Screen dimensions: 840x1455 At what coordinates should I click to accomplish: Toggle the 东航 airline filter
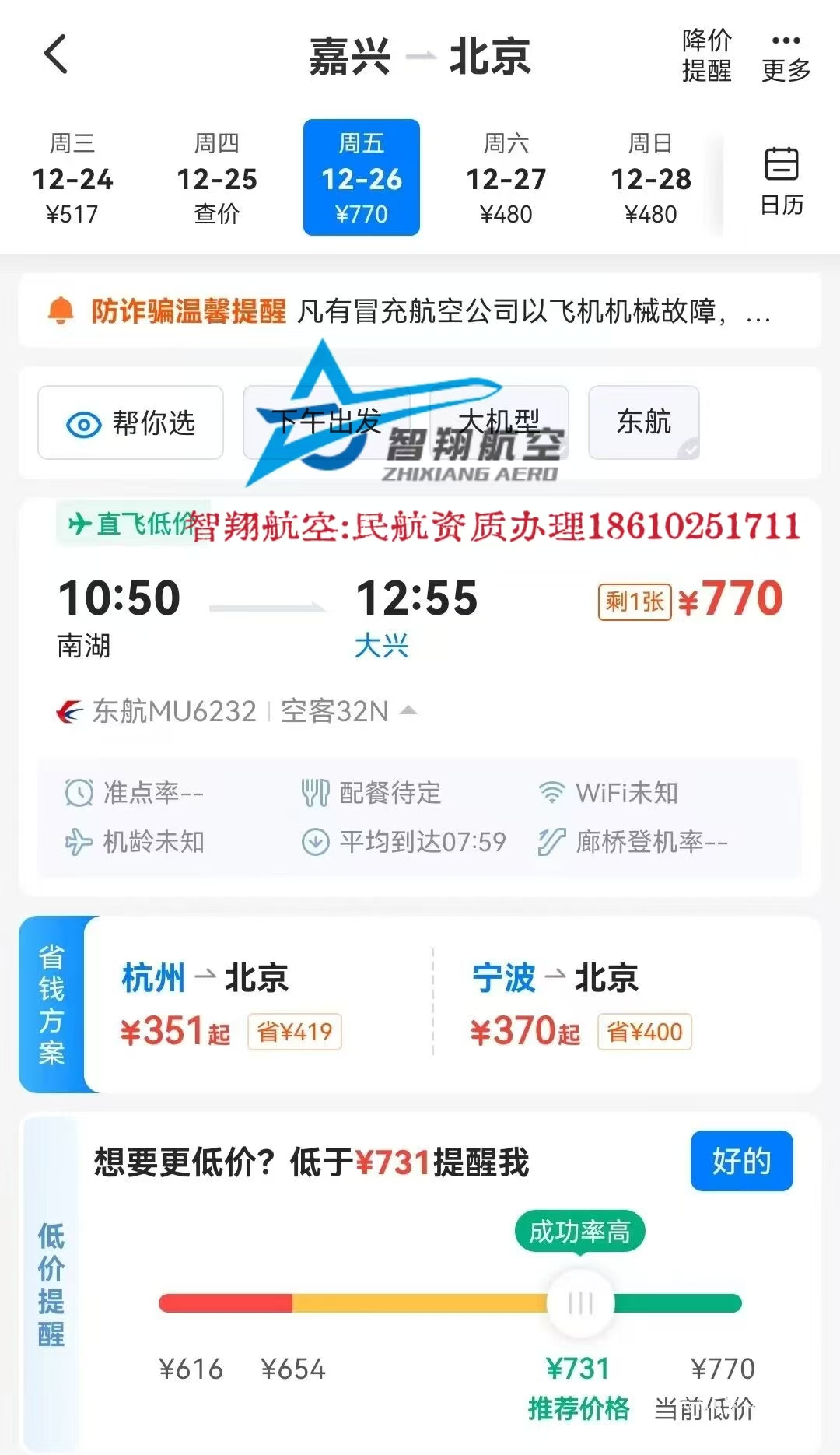[644, 422]
